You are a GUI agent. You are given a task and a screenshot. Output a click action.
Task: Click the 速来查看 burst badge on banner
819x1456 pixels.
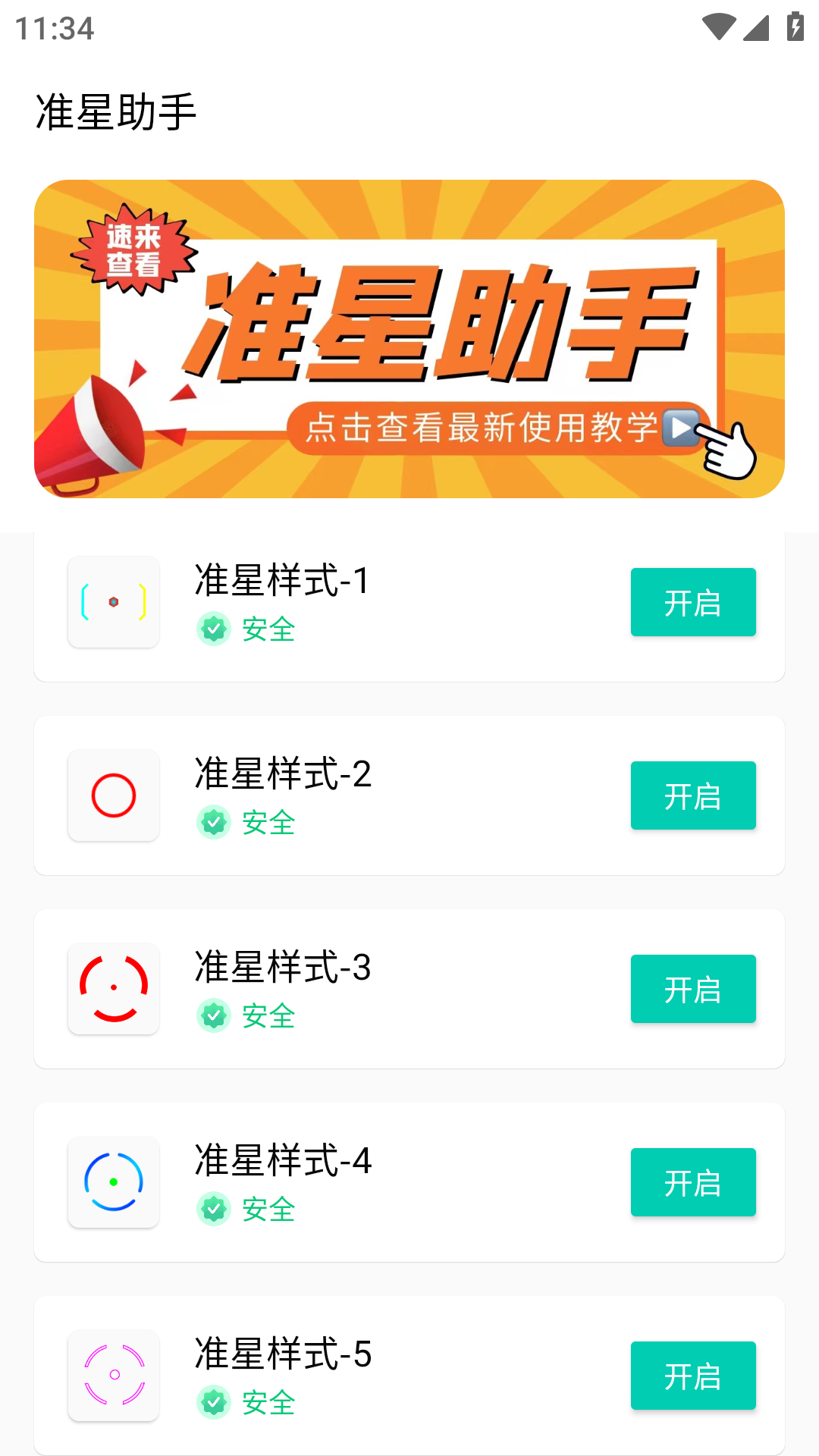pos(135,250)
